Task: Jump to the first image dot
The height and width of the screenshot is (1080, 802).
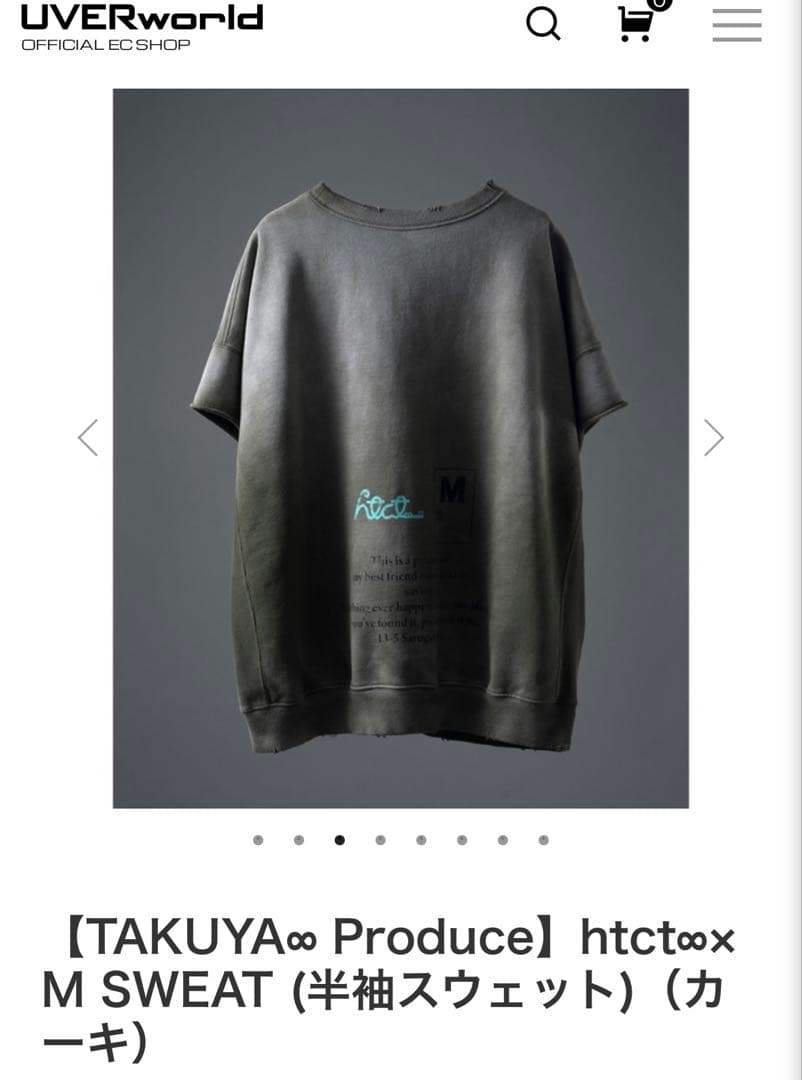Action: 258,840
